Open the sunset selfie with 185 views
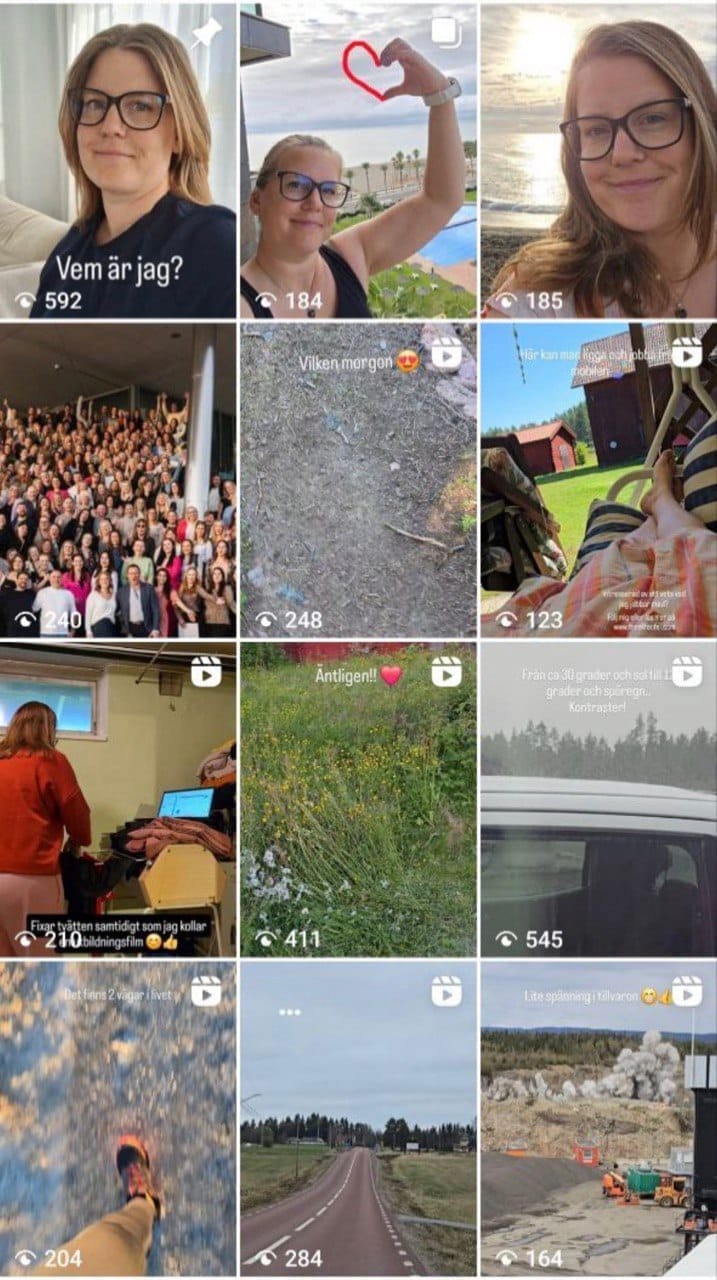 click(x=598, y=160)
